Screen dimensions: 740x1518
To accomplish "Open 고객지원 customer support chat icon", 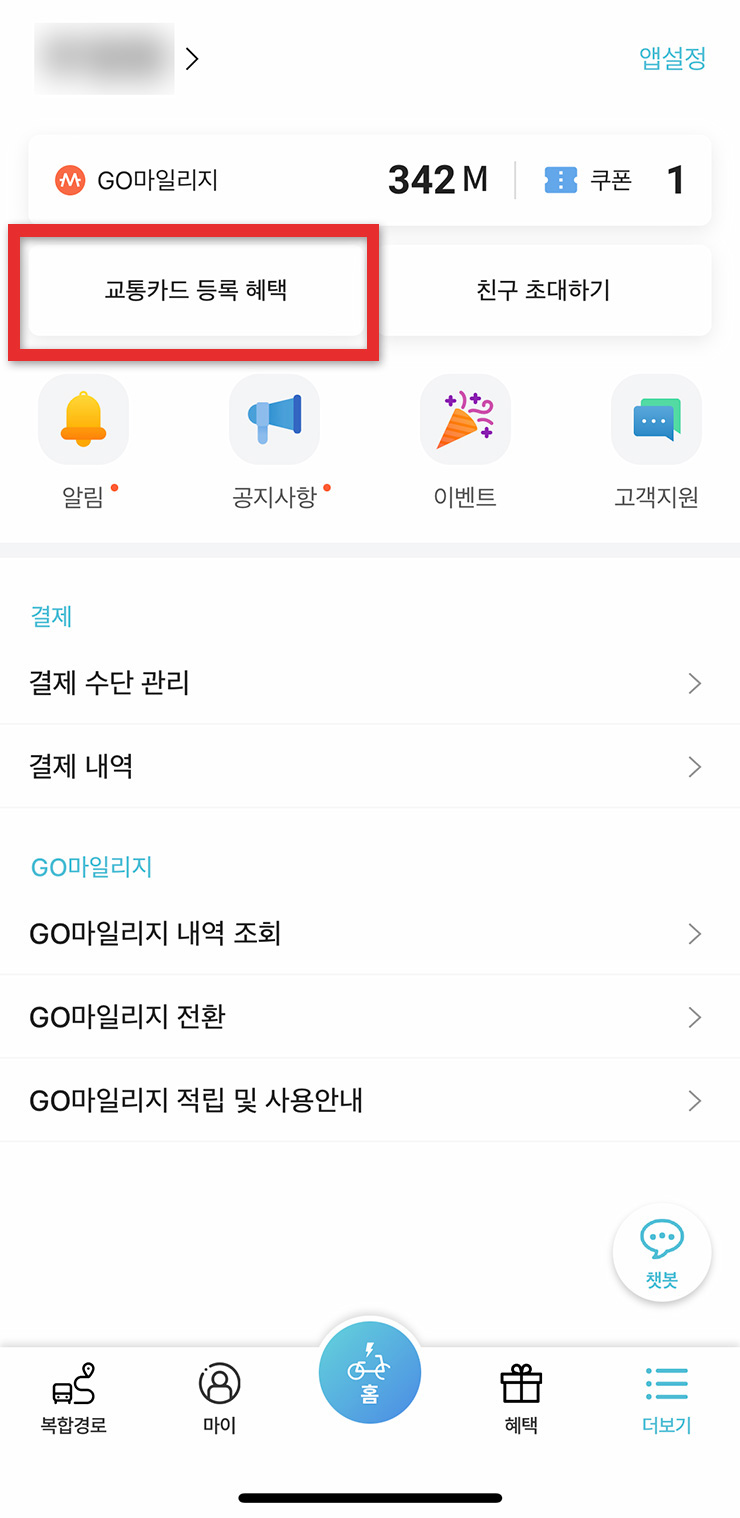I will 656,419.
